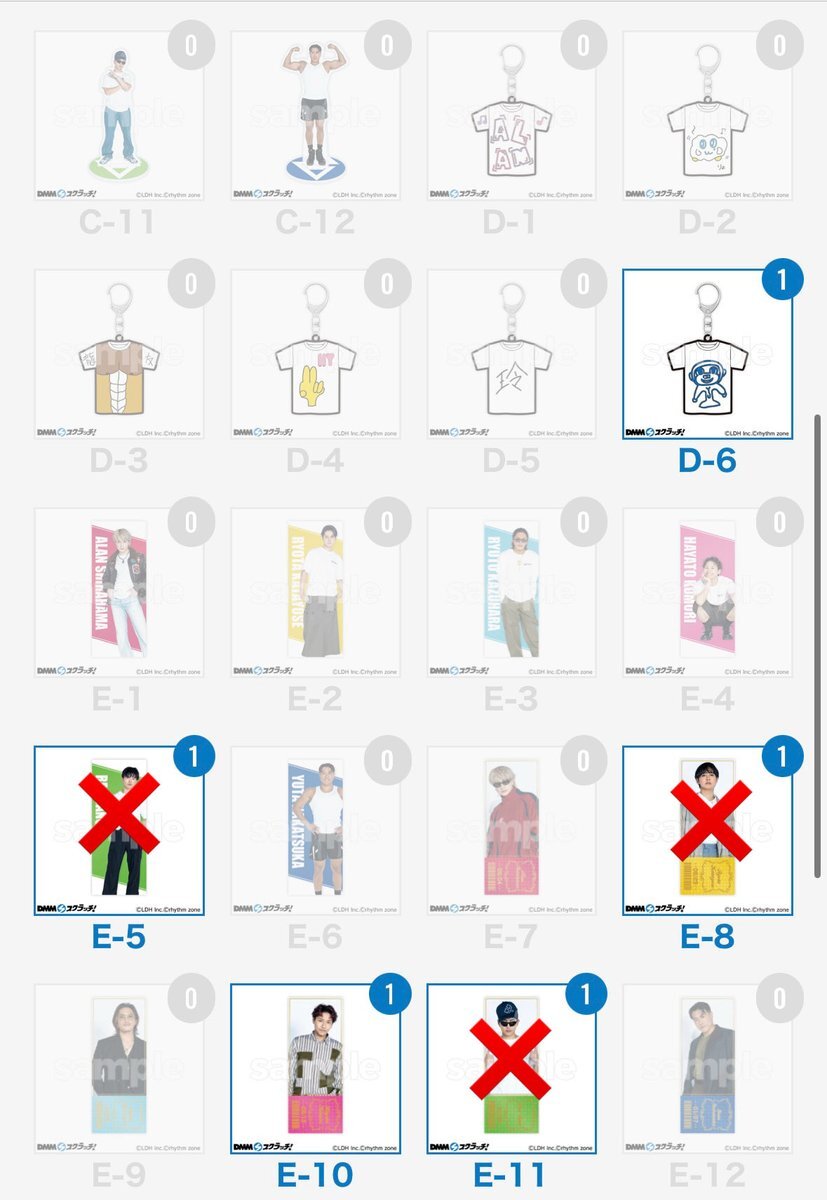Open the E-11 item tile
Viewport: 827px width, 1200px height.
511,1068
